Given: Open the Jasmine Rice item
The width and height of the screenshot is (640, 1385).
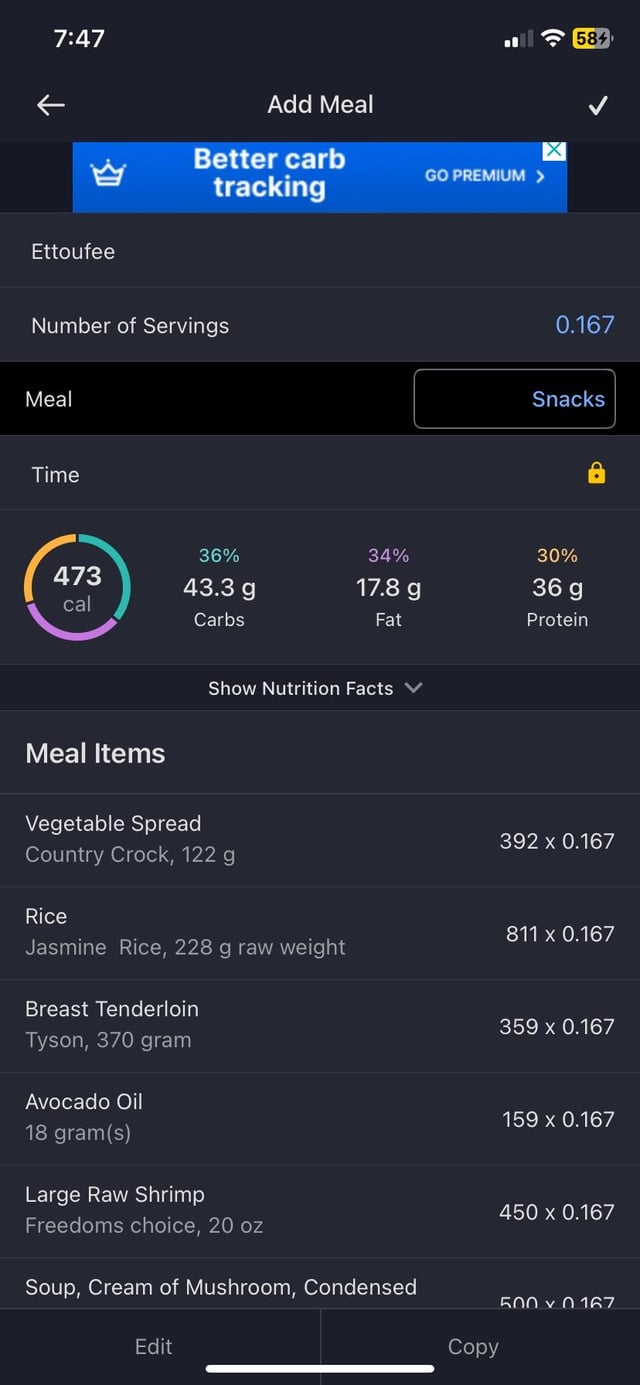Looking at the screenshot, I should coord(320,933).
